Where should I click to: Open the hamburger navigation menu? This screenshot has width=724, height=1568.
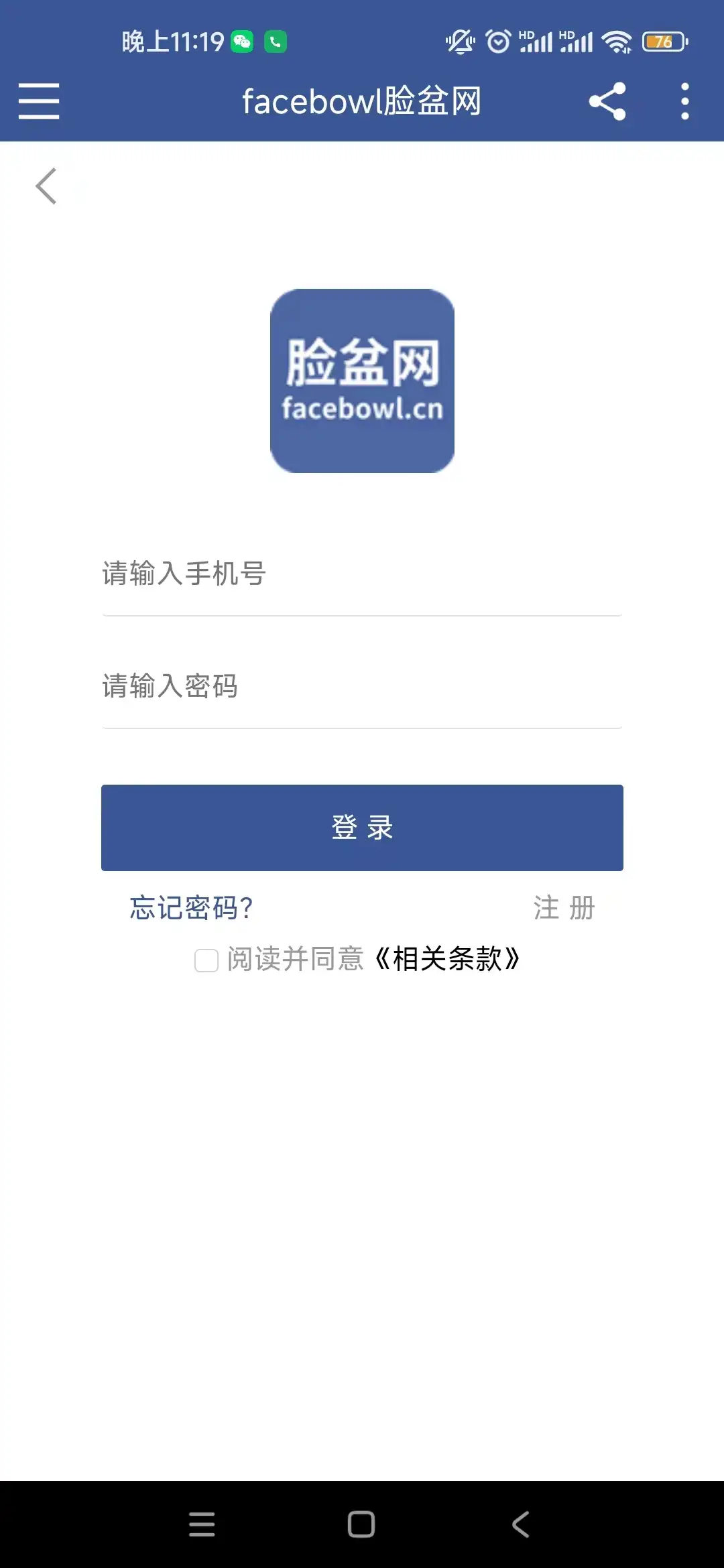coord(38,101)
